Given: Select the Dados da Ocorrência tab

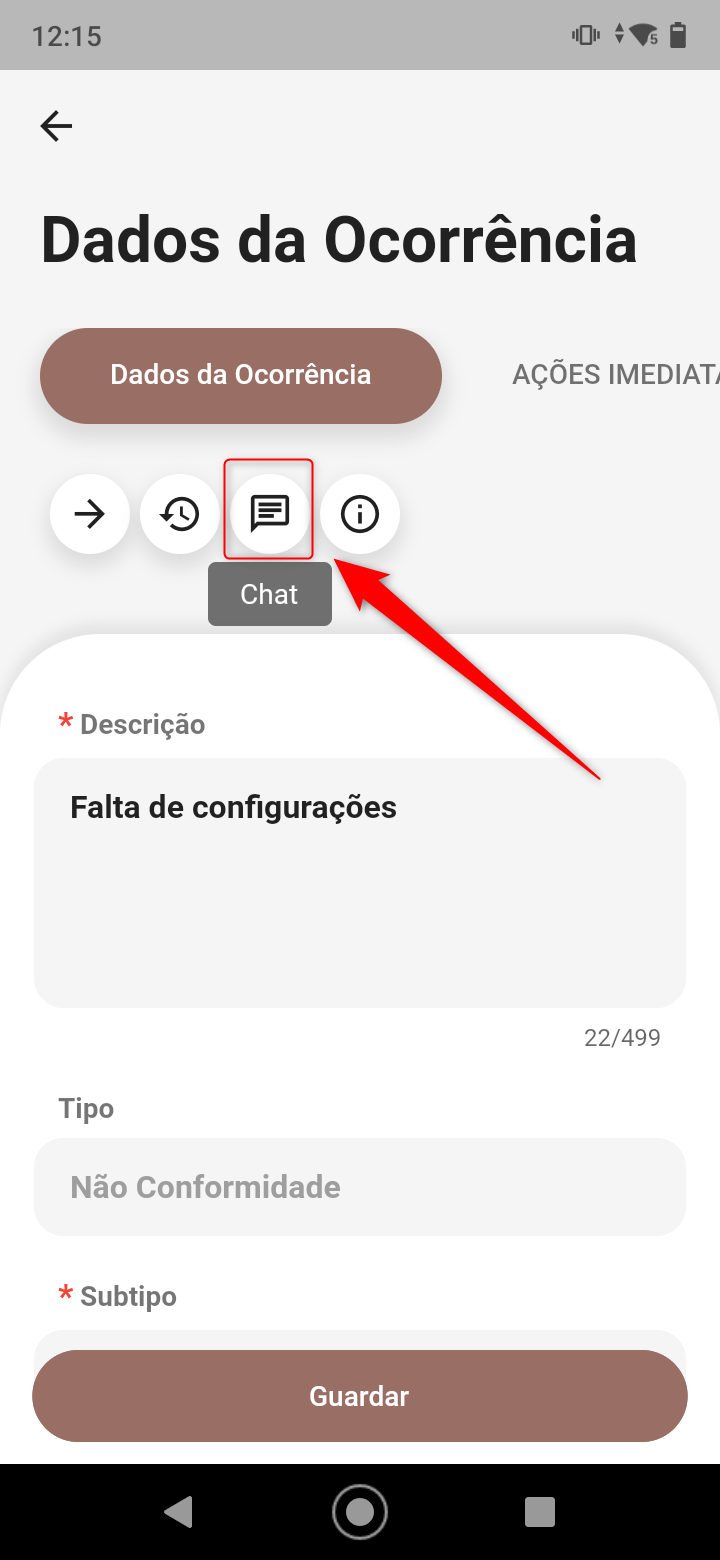Looking at the screenshot, I should point(240,375).
